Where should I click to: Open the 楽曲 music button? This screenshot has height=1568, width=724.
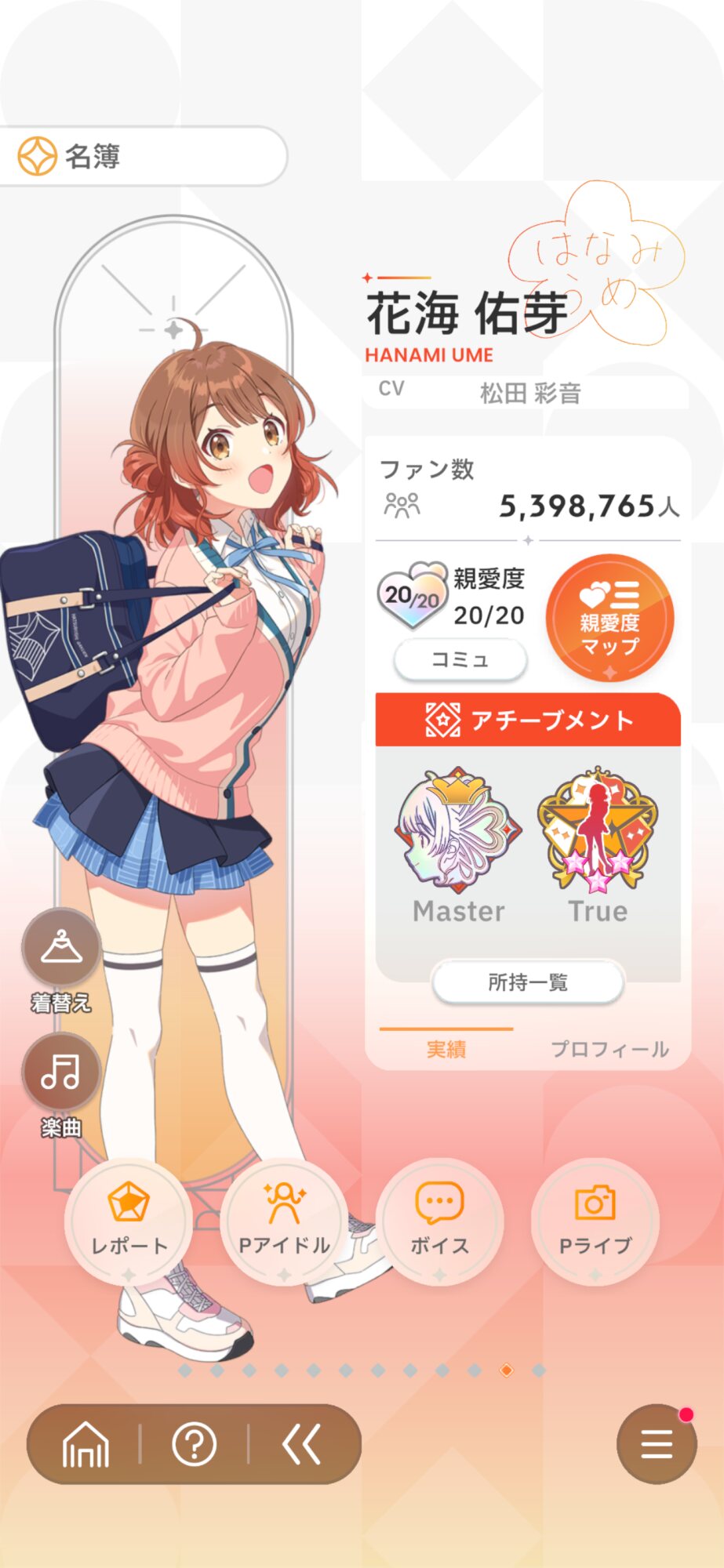(x=61, y=1085)
